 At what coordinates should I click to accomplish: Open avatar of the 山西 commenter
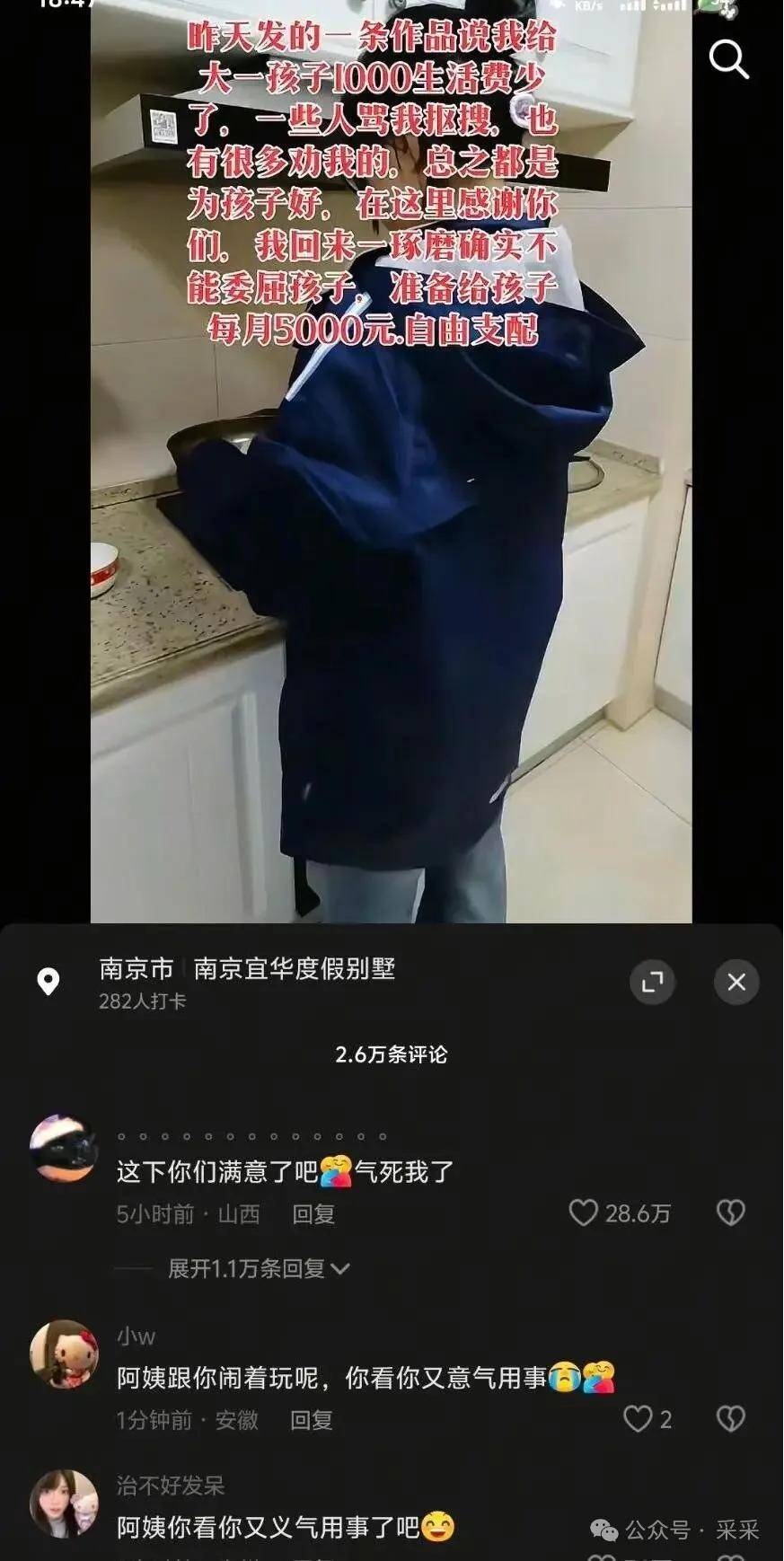64,1149
